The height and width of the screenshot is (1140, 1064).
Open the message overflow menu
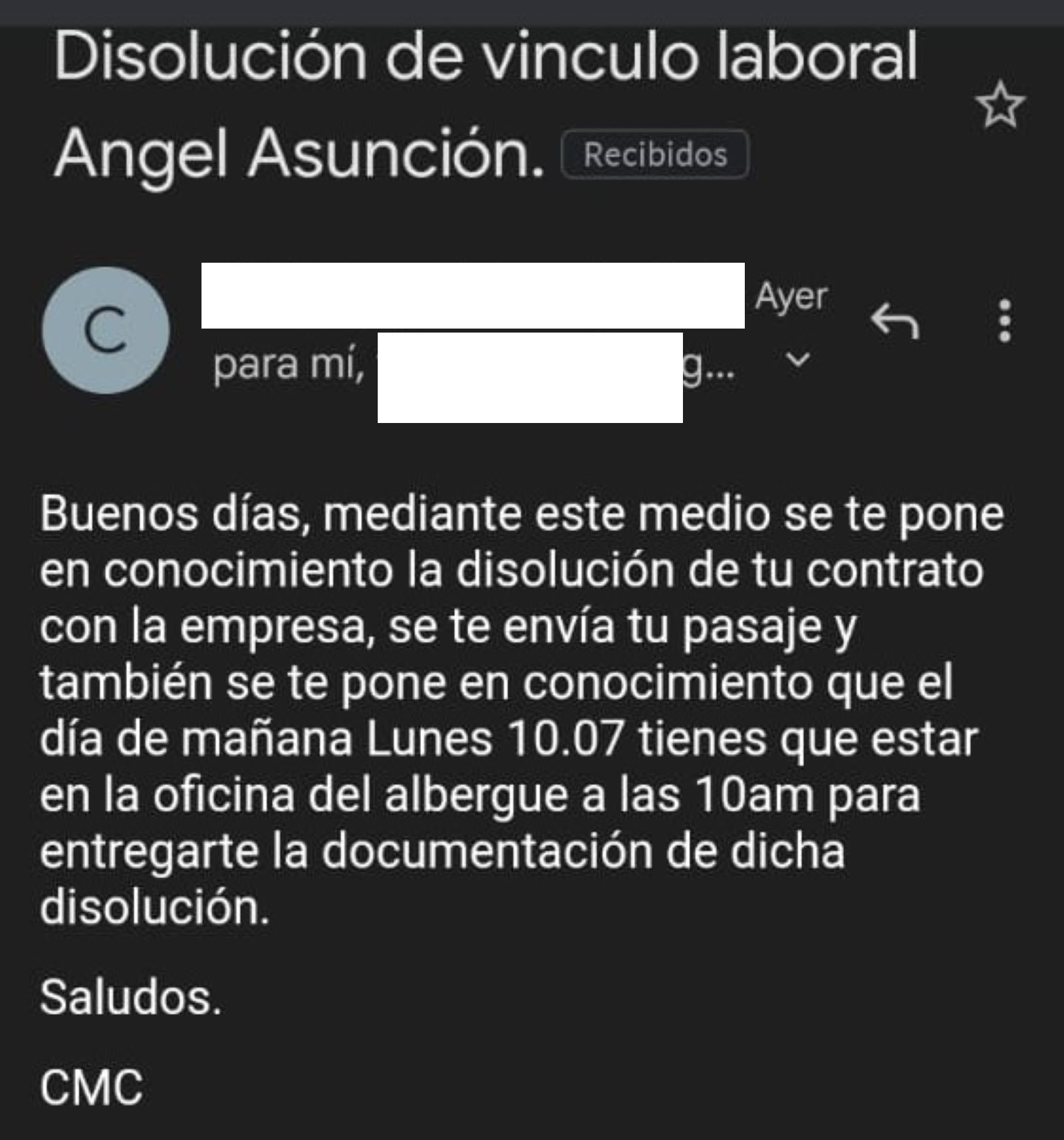(1005, 321)
